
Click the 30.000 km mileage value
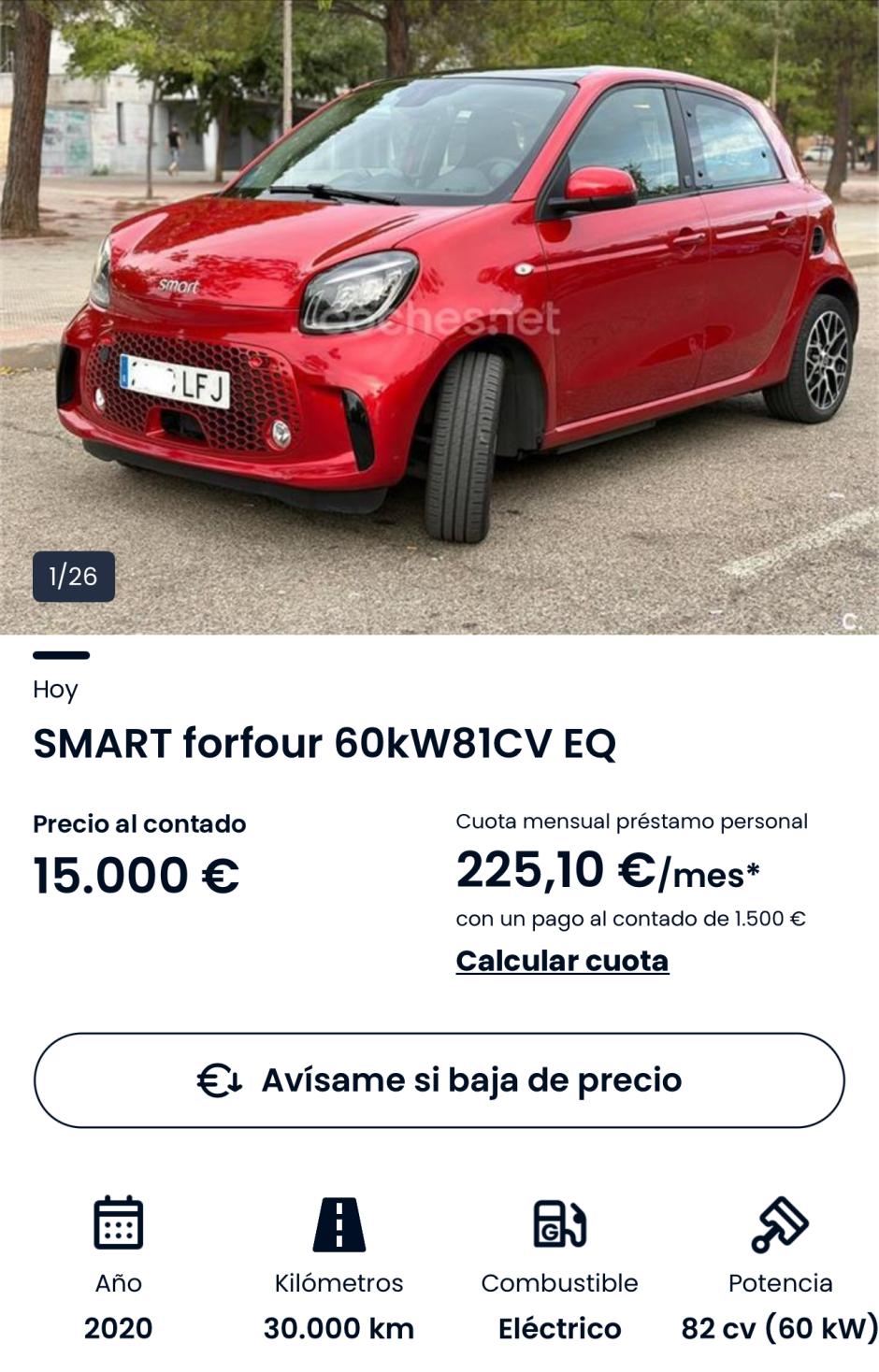[x=339, y=1327]
